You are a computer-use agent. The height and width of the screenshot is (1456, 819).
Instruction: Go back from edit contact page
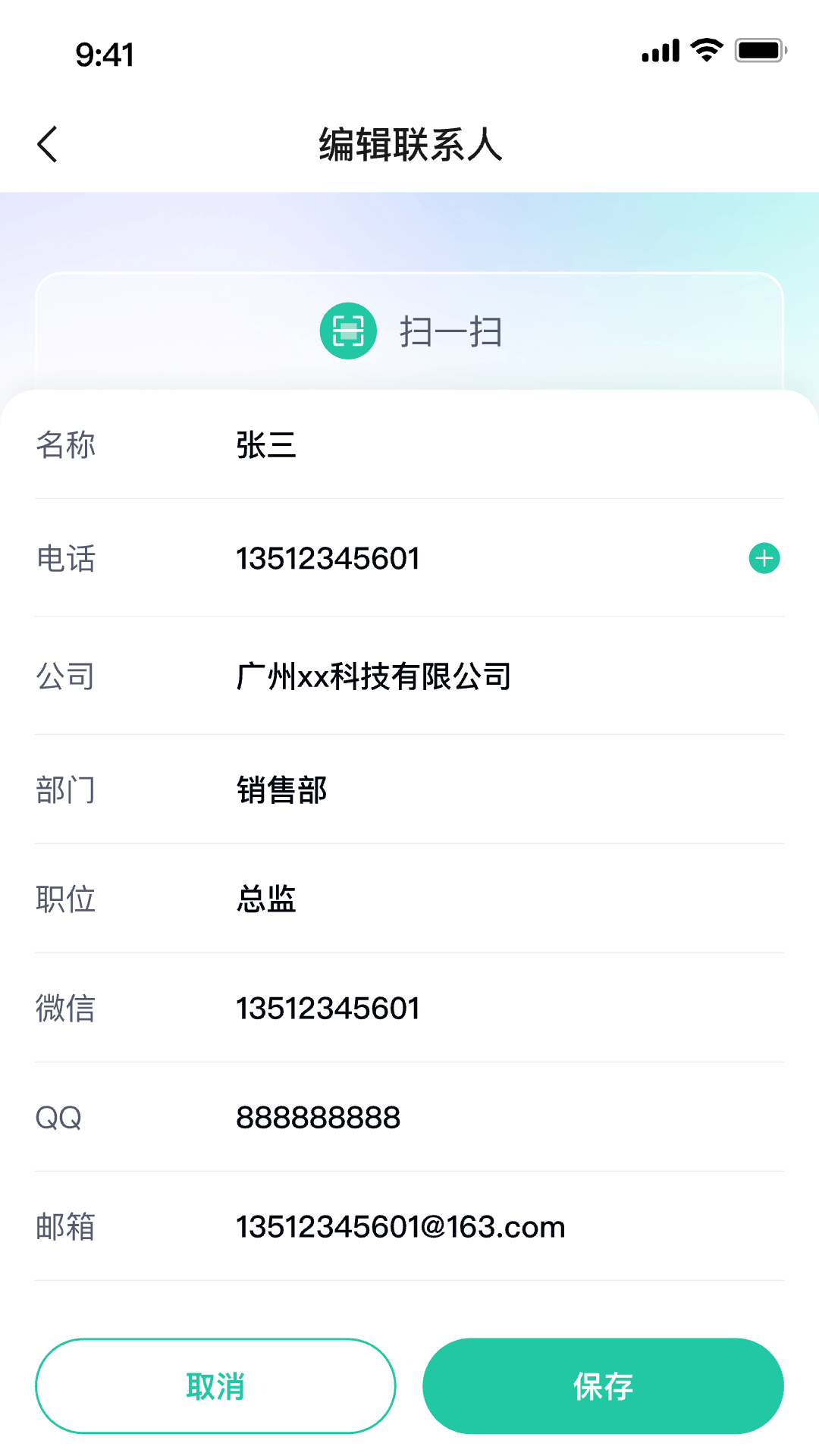48,144
